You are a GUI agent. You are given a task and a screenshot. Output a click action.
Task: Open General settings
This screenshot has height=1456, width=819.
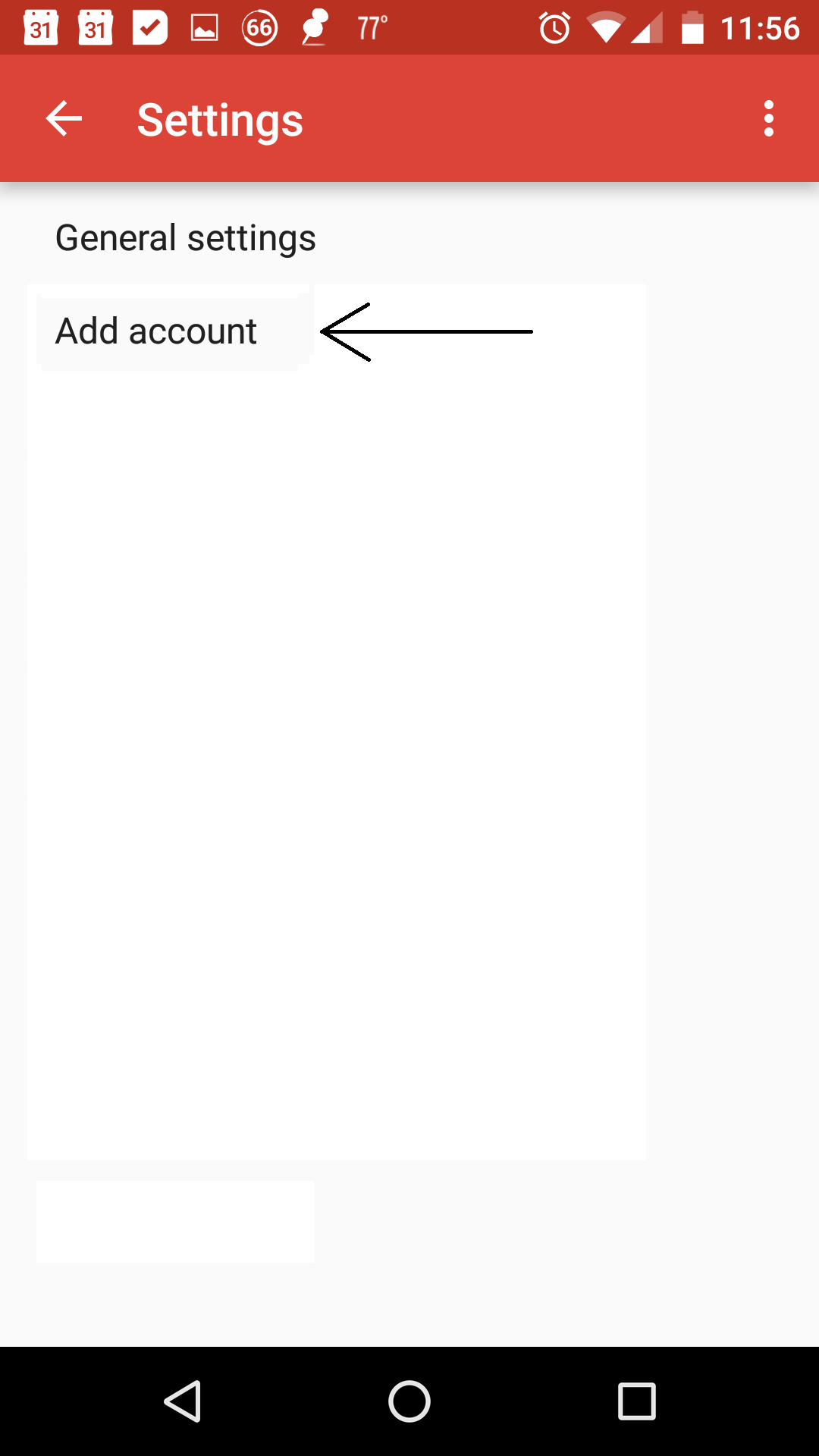pyautogui.click(x=186, y=238)
